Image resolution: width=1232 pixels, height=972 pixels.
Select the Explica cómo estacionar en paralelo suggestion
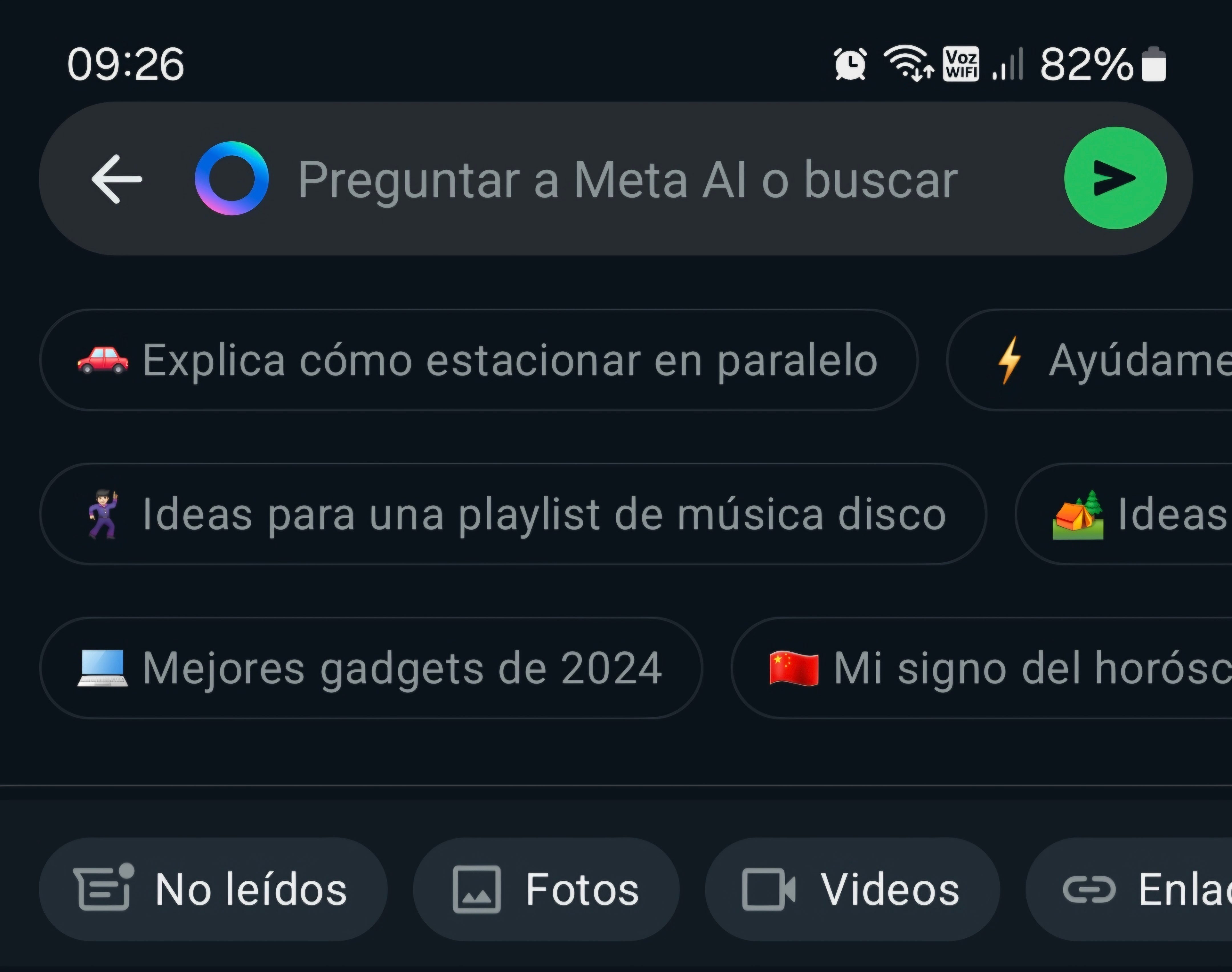478,360
